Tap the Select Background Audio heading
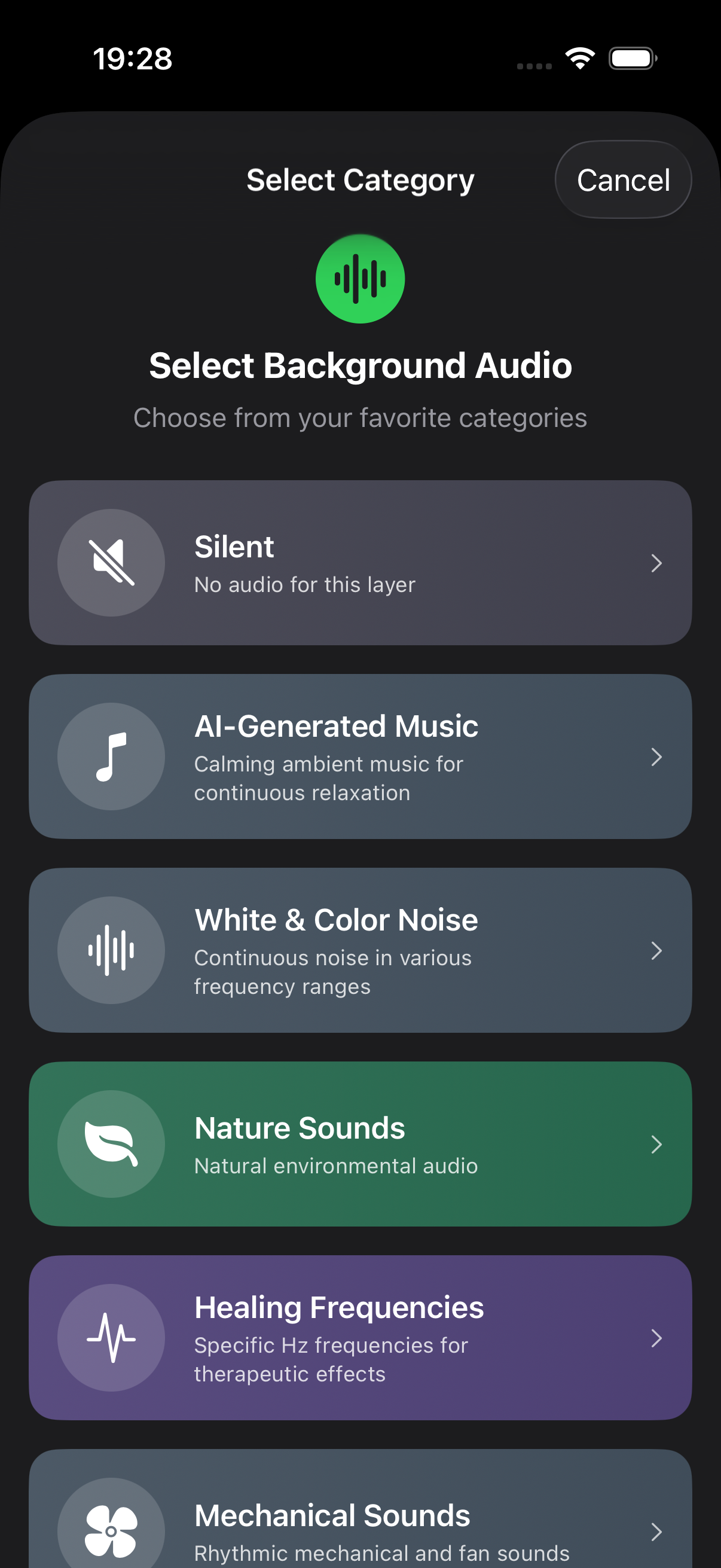This screenshot has width=721, height=1568. click(360, 365)
